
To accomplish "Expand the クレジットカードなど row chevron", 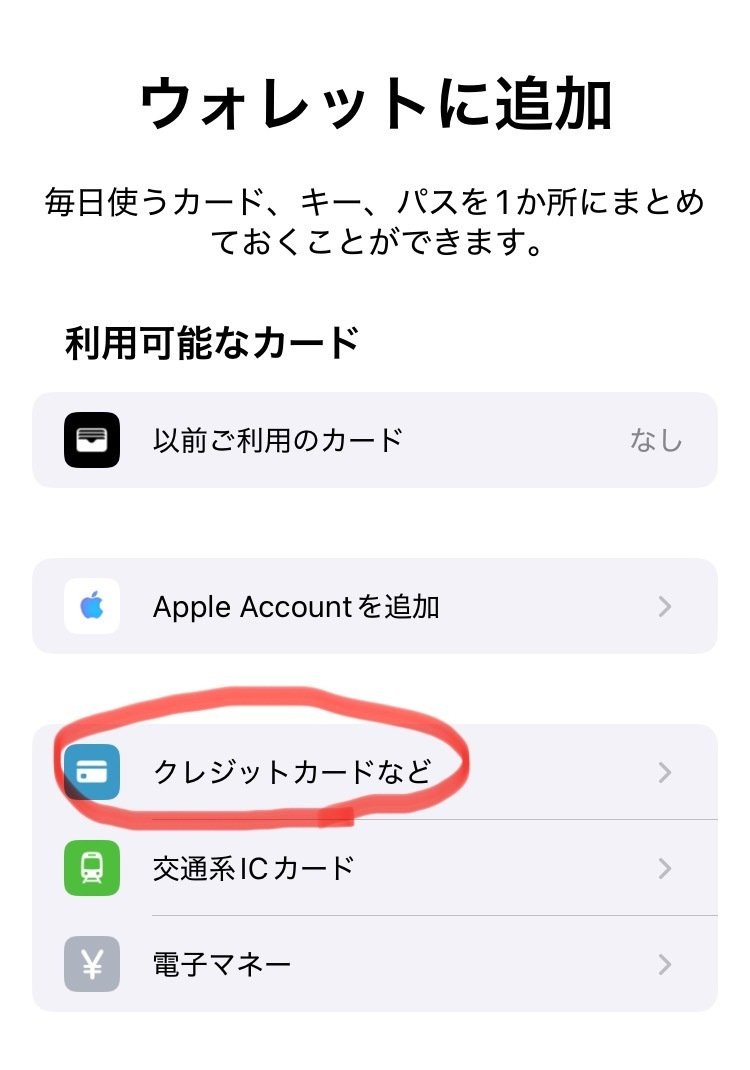I will coord(666,770).
